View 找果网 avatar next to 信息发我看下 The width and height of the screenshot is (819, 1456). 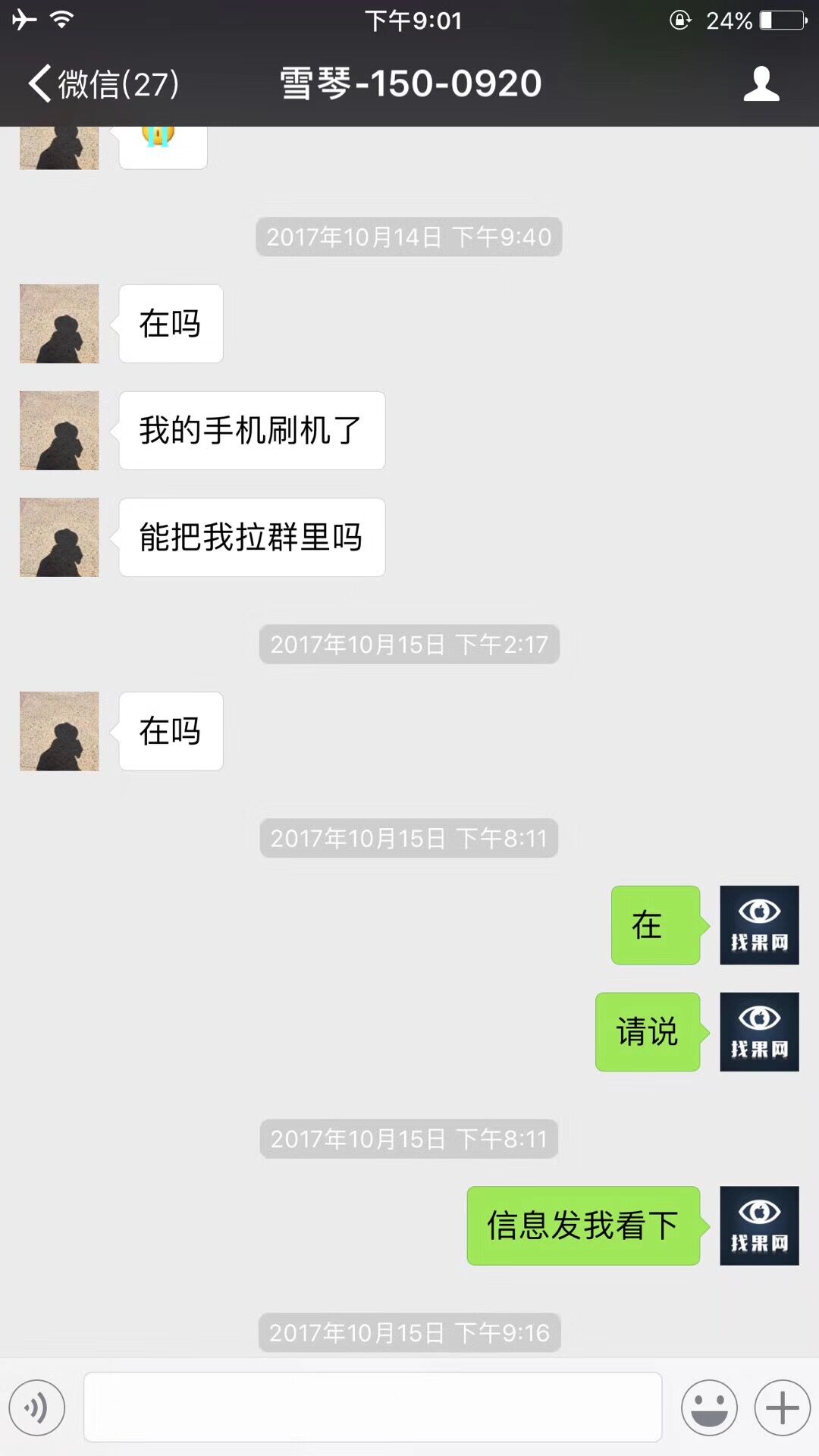(759, 1225)
